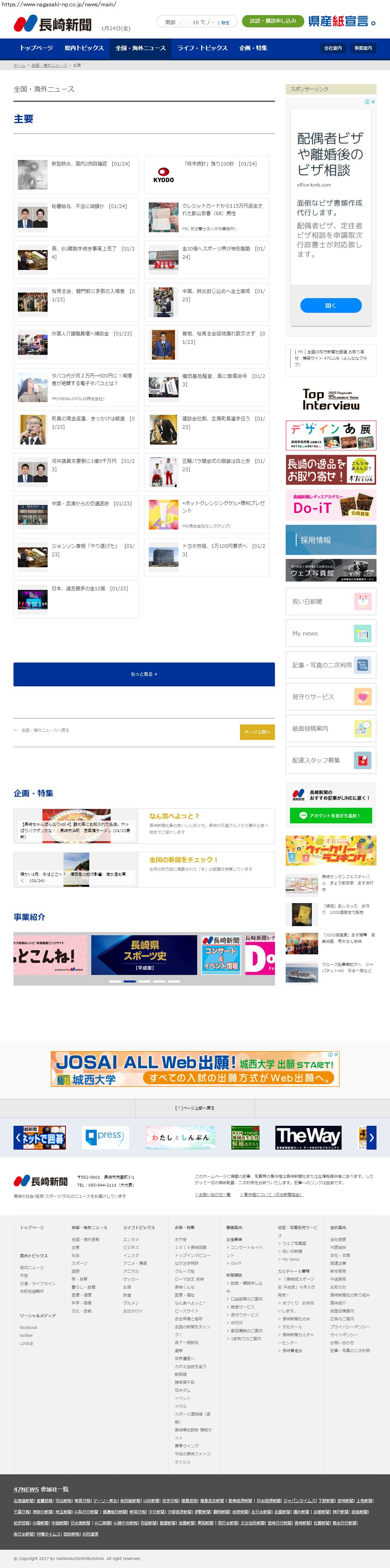Advance the bottom banner carousel with right arrow
The width and height of the screenshot is (390, 1568).
pyautogui.click(x=371, y=1137)
